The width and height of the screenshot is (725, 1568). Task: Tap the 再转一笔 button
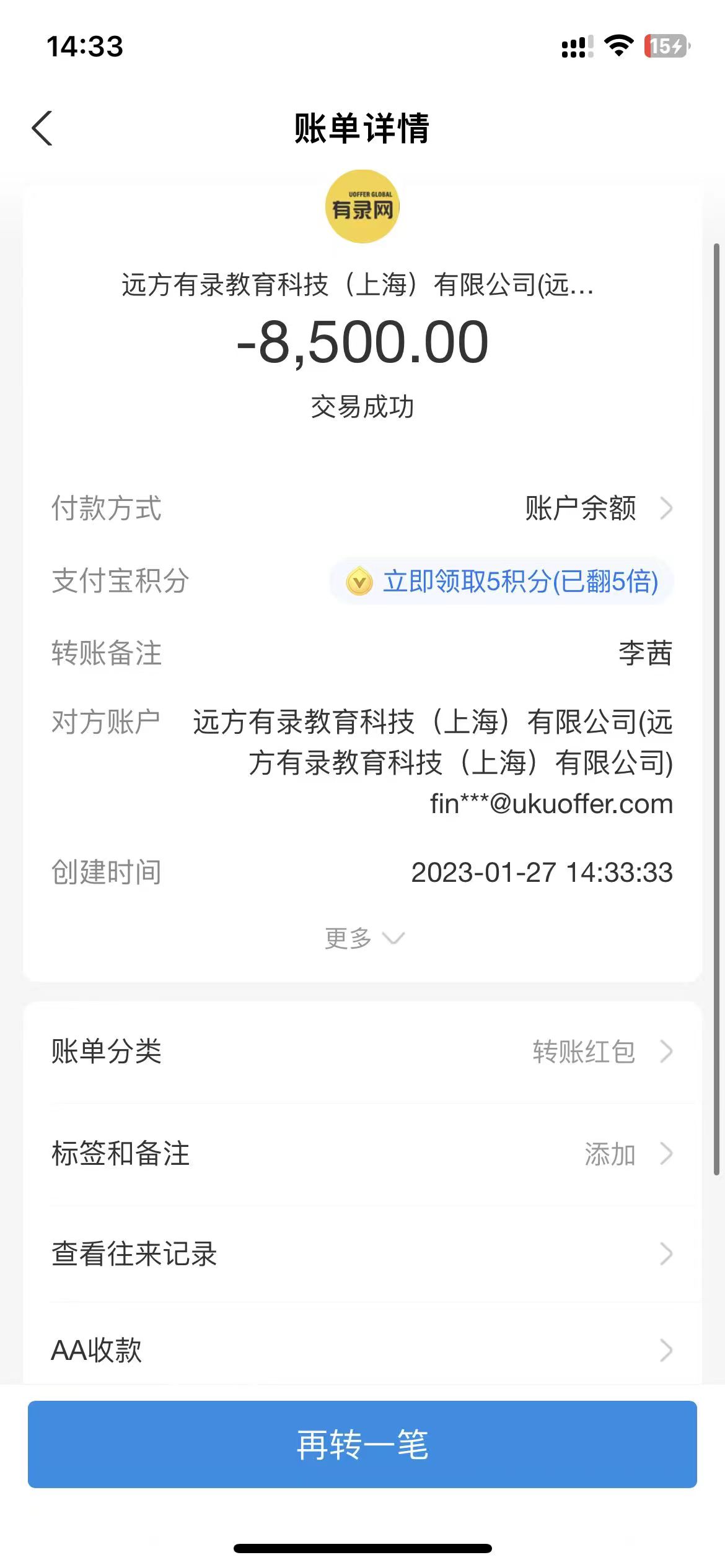tap(362, 1444)
